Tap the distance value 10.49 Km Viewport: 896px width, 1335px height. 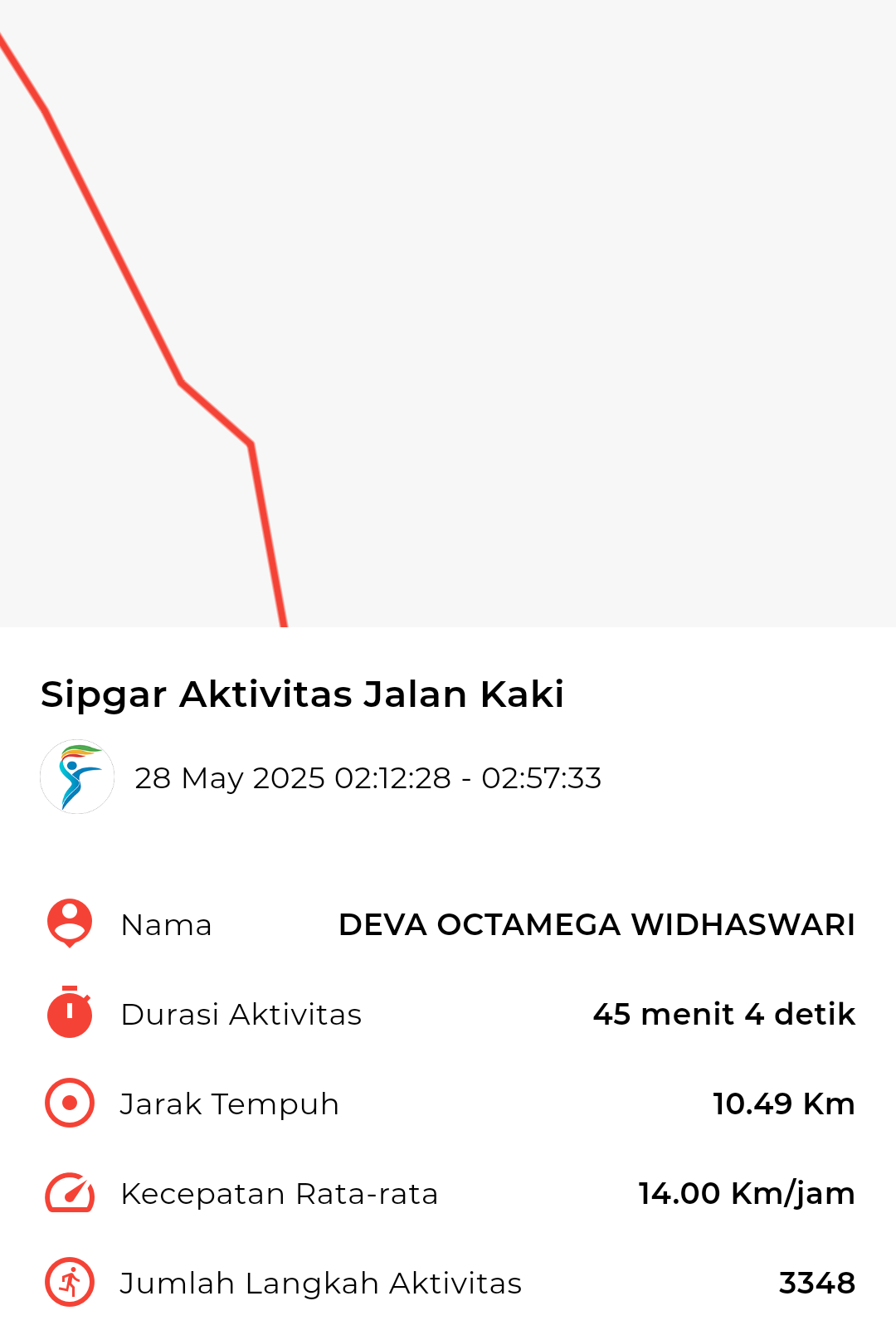point(784,1104)
